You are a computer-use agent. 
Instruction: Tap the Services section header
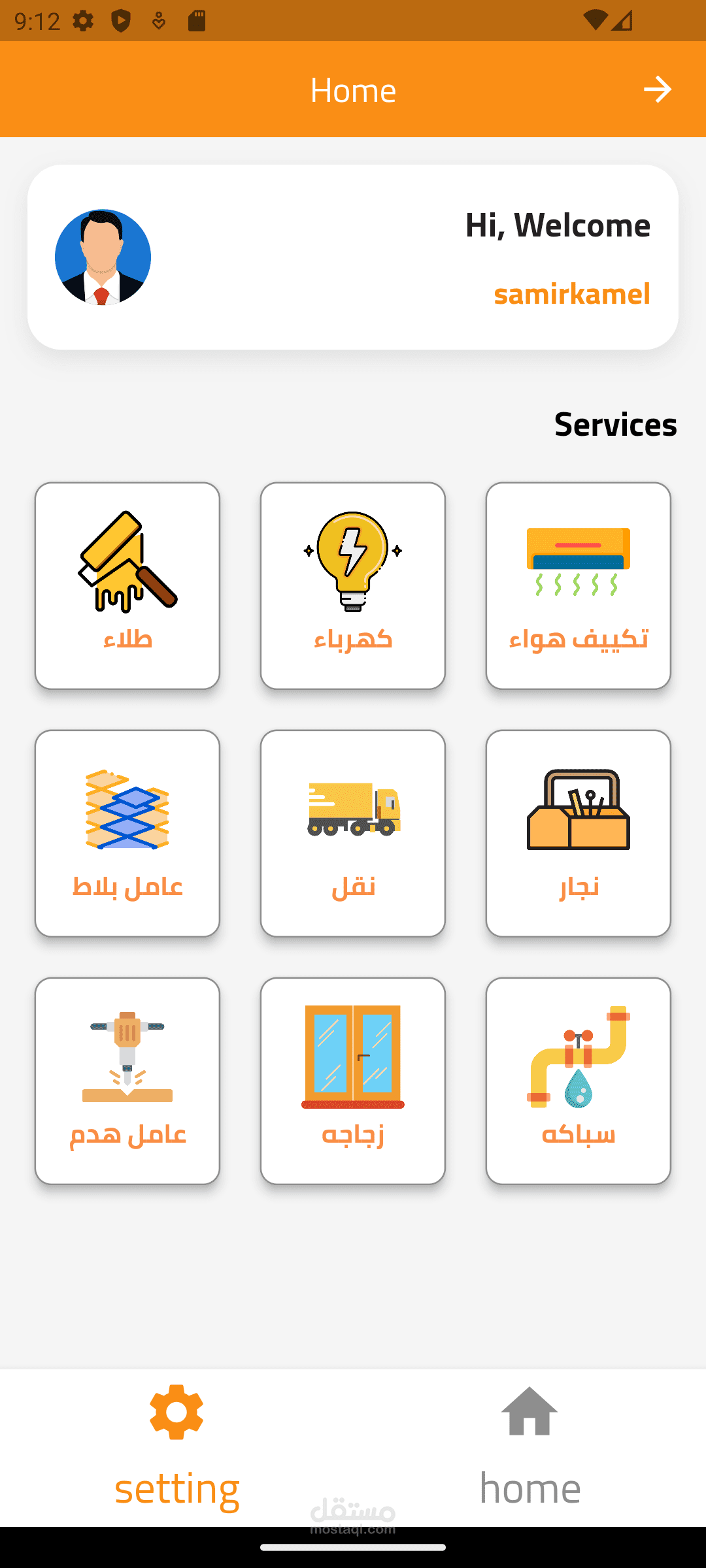pyautogui.click(x=614, y=425)
